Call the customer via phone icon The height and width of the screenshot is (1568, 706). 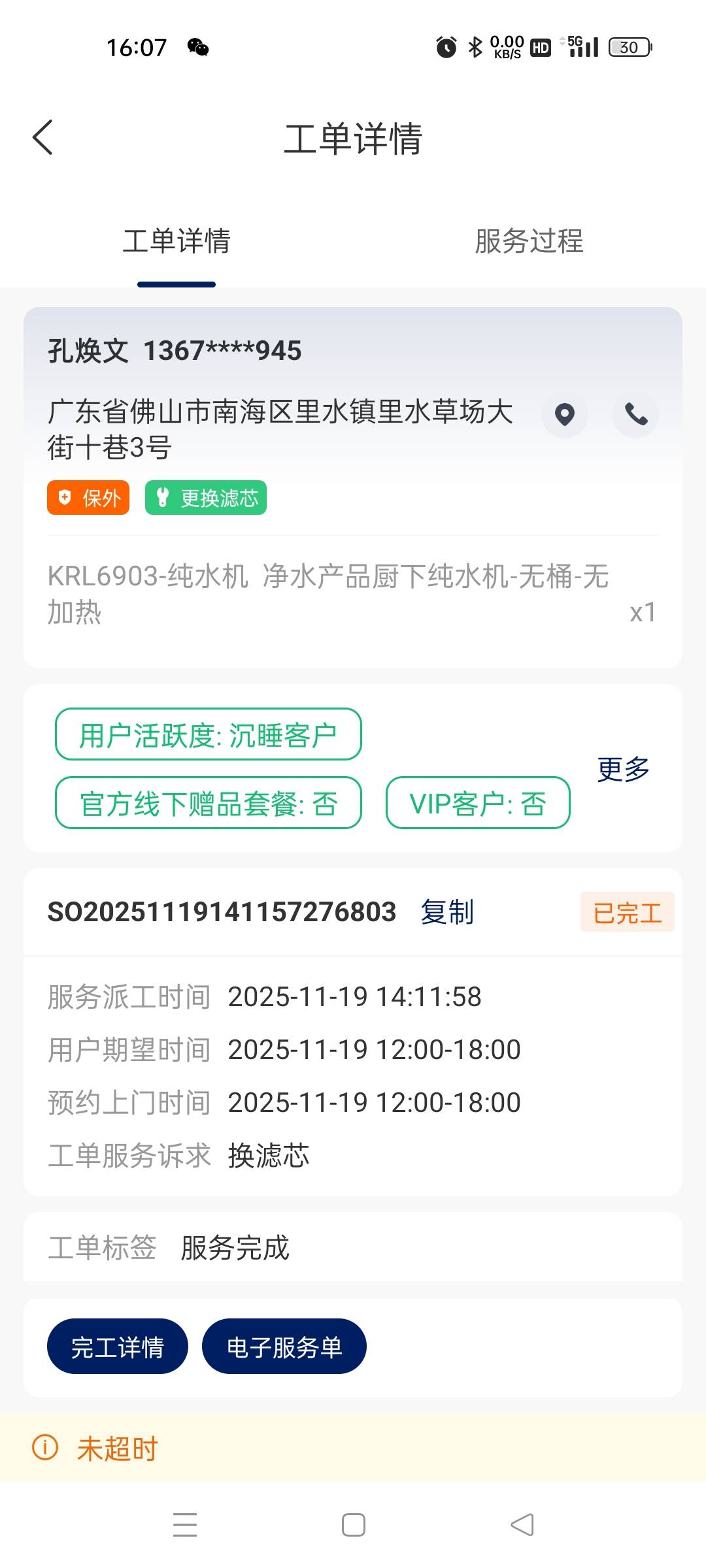click(x=635, y=415)
